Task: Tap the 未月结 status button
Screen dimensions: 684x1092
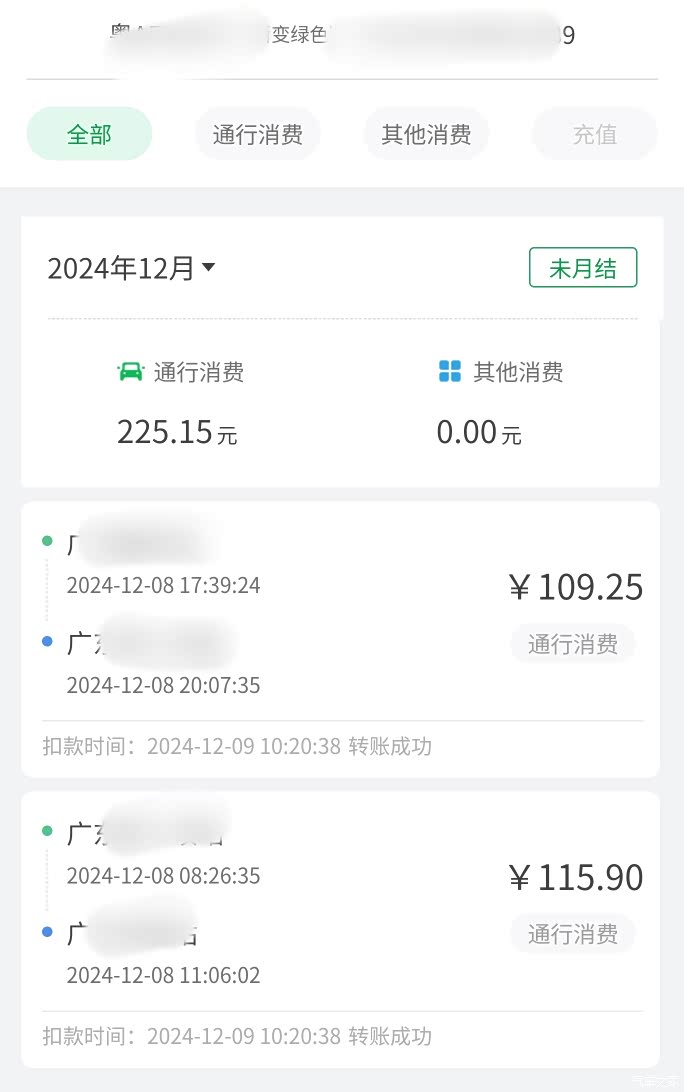Action: pos(583,267)
